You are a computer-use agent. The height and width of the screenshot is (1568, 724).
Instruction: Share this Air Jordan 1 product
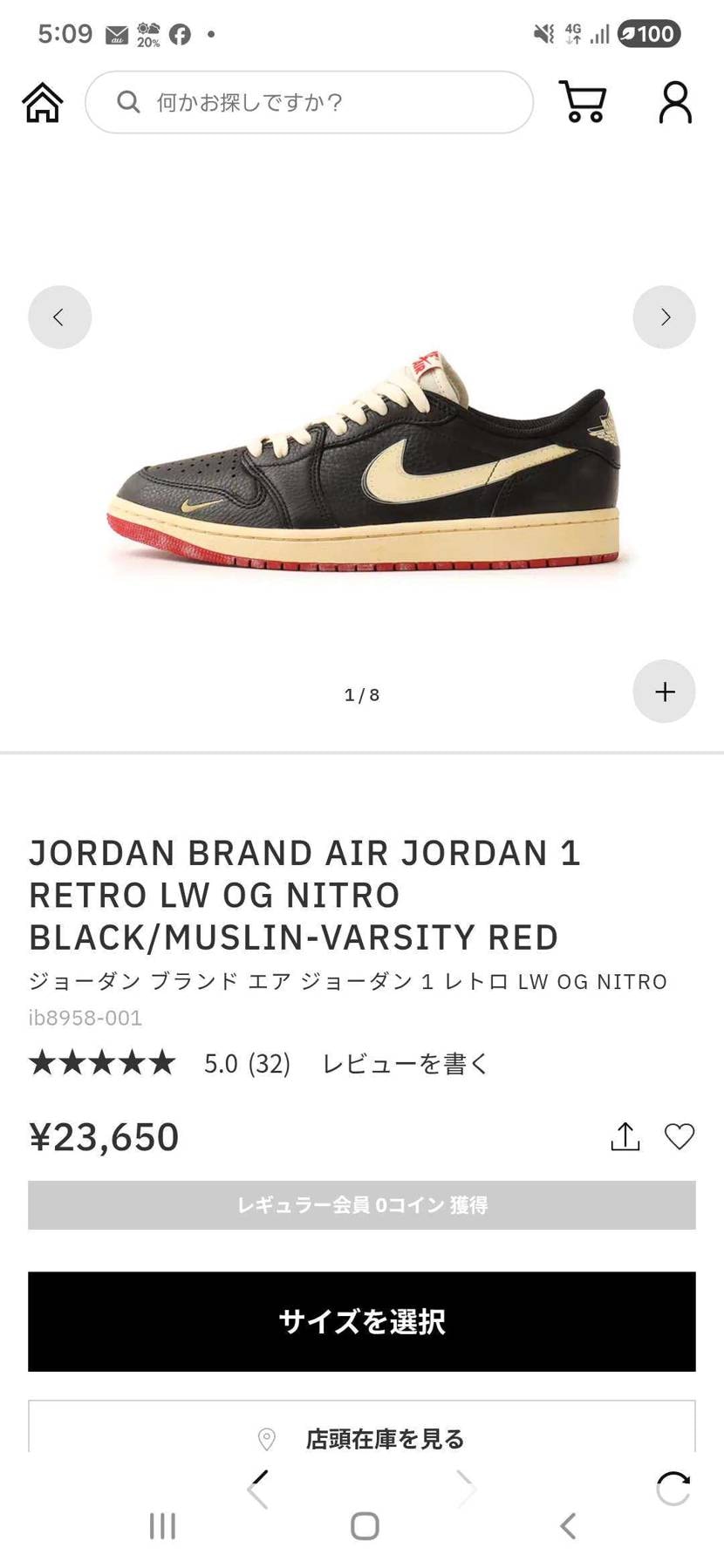click(x=625, y=1136)
